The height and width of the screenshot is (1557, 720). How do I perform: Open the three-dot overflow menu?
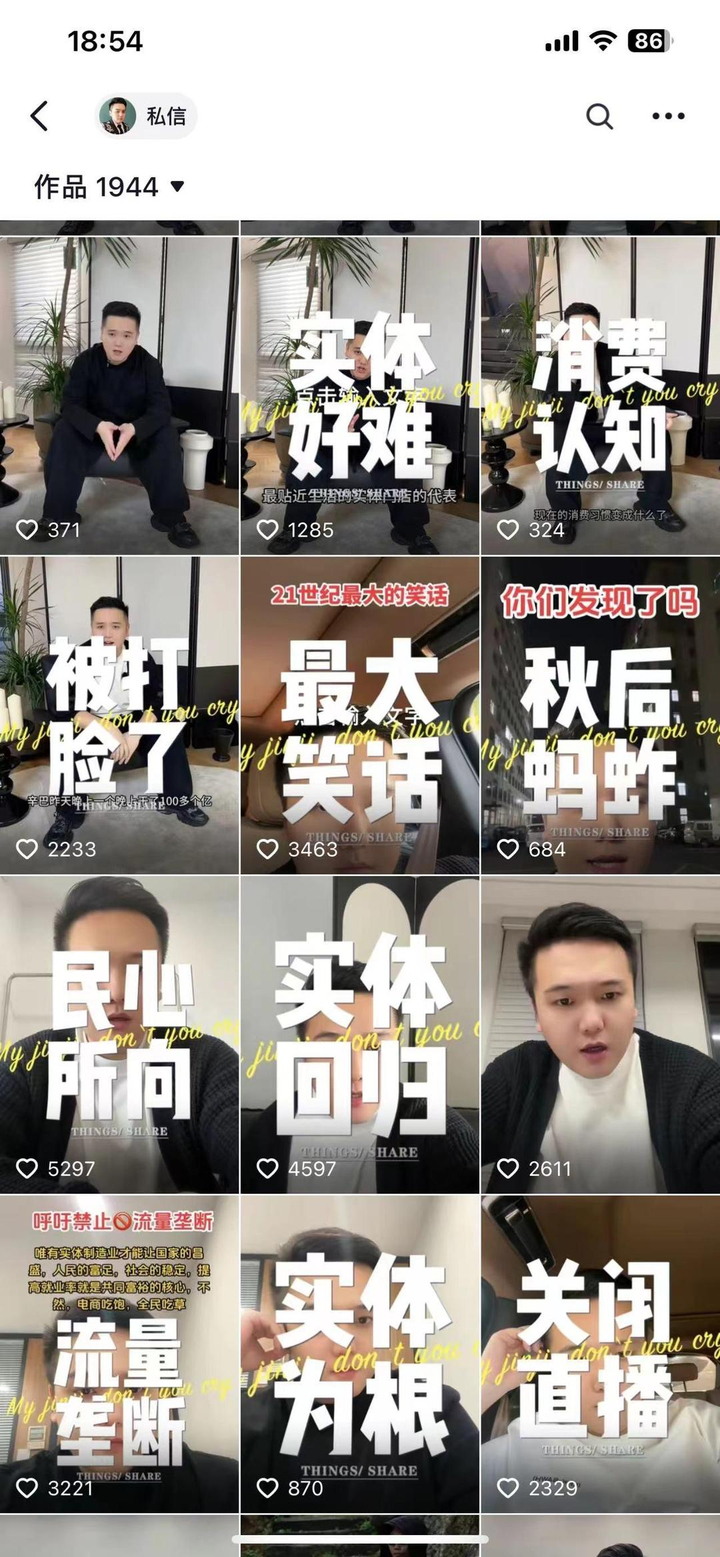click(x=668, y=116)
